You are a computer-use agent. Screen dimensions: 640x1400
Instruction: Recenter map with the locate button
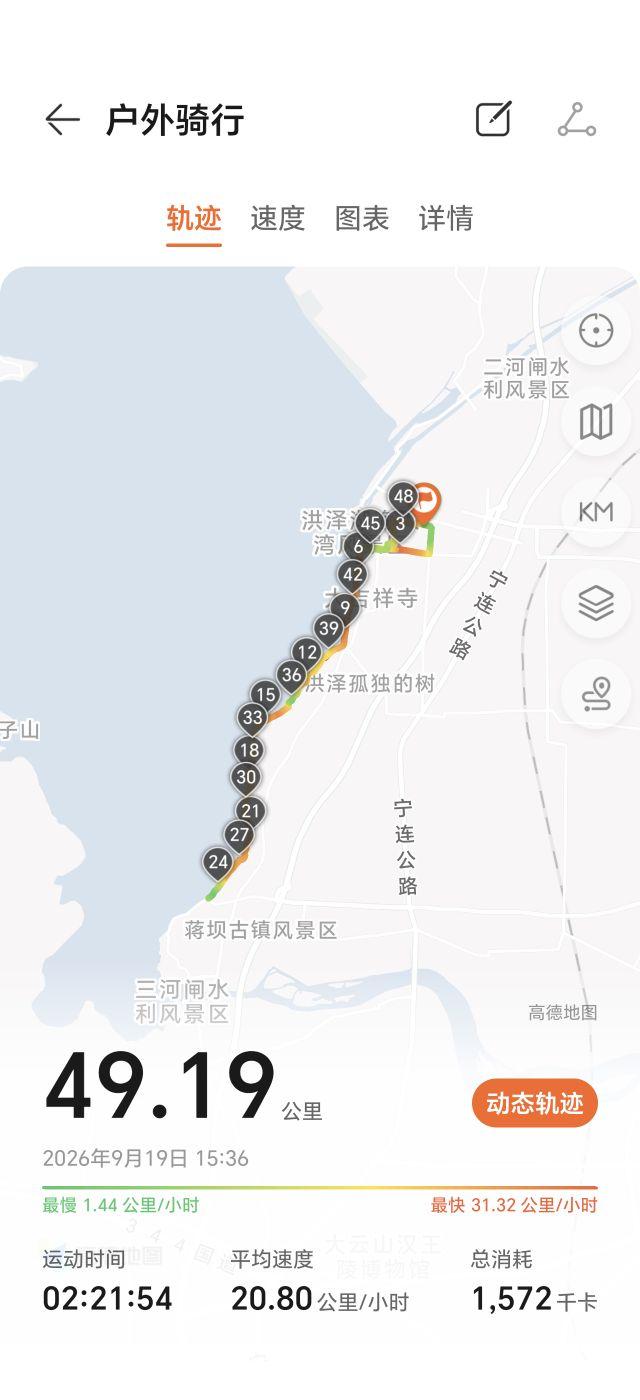coord(596,330)
